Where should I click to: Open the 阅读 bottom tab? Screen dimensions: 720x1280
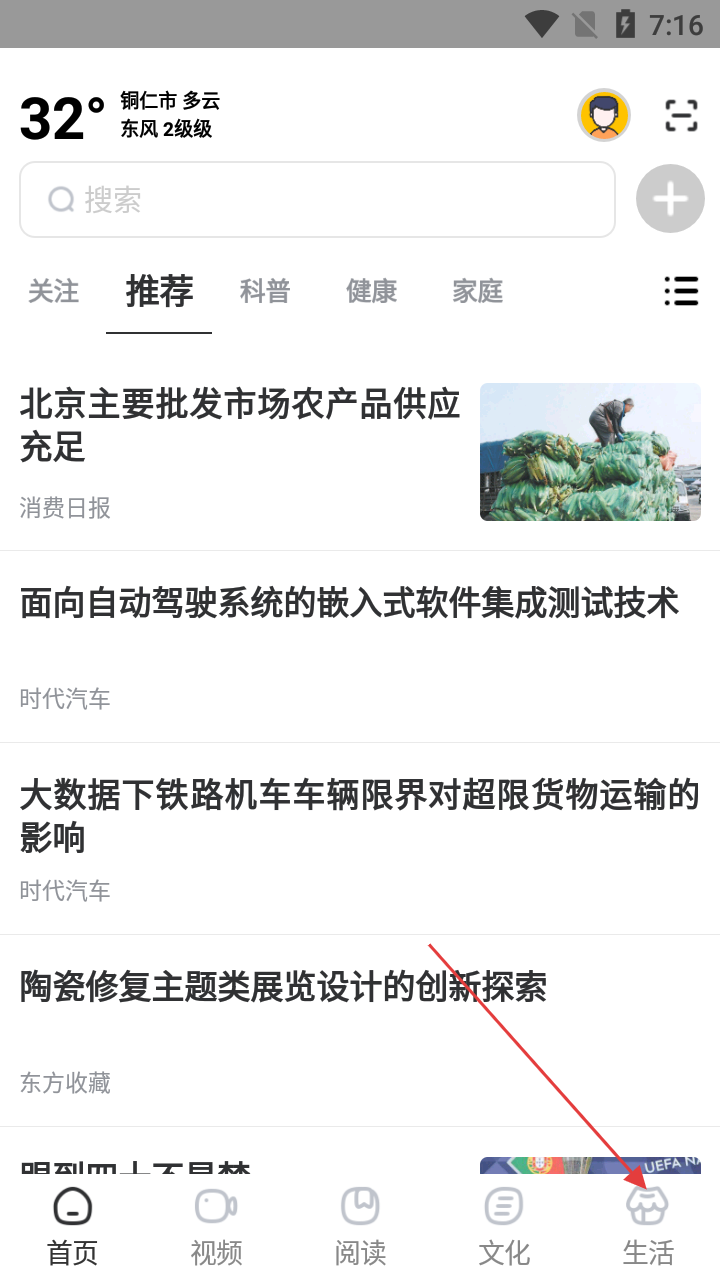pos(360,1226)
